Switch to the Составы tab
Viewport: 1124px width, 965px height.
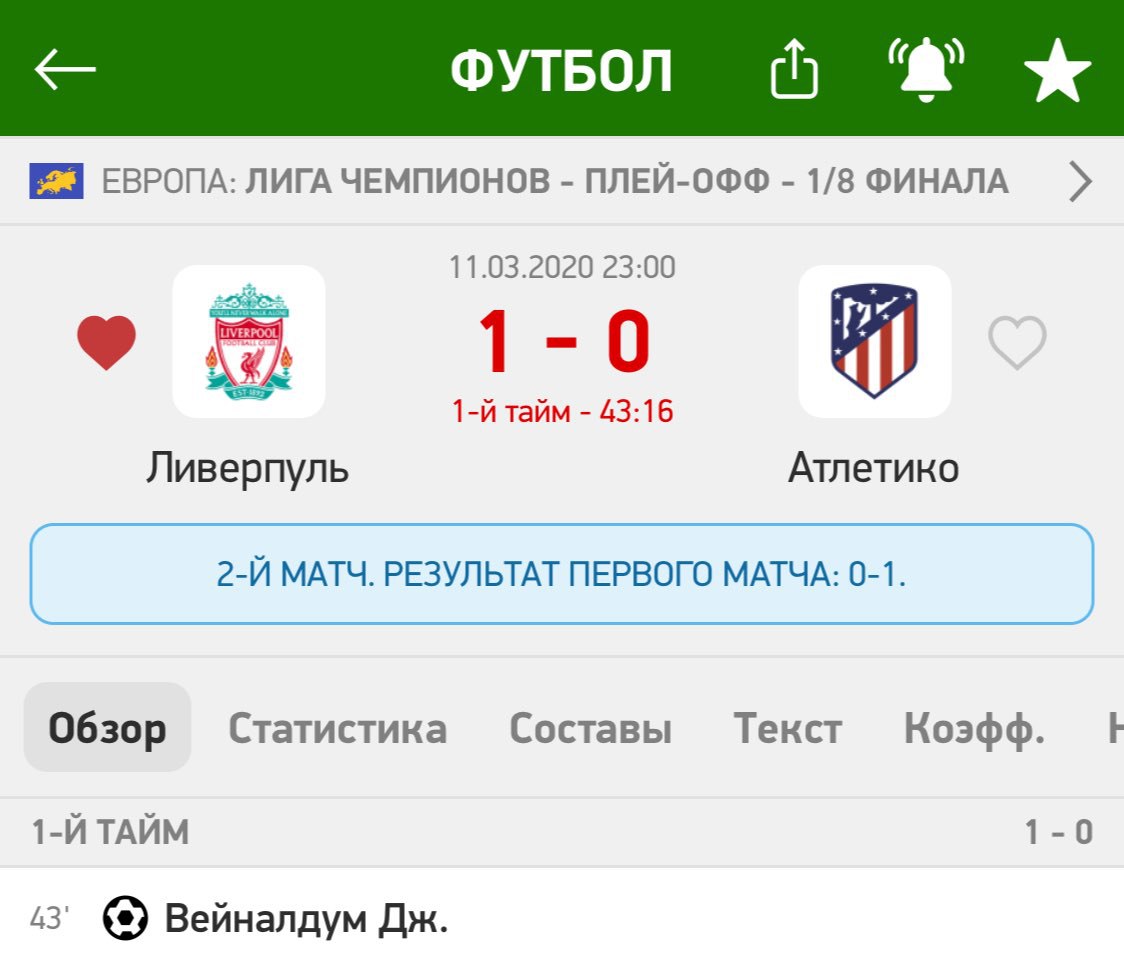tap(590, 728)
